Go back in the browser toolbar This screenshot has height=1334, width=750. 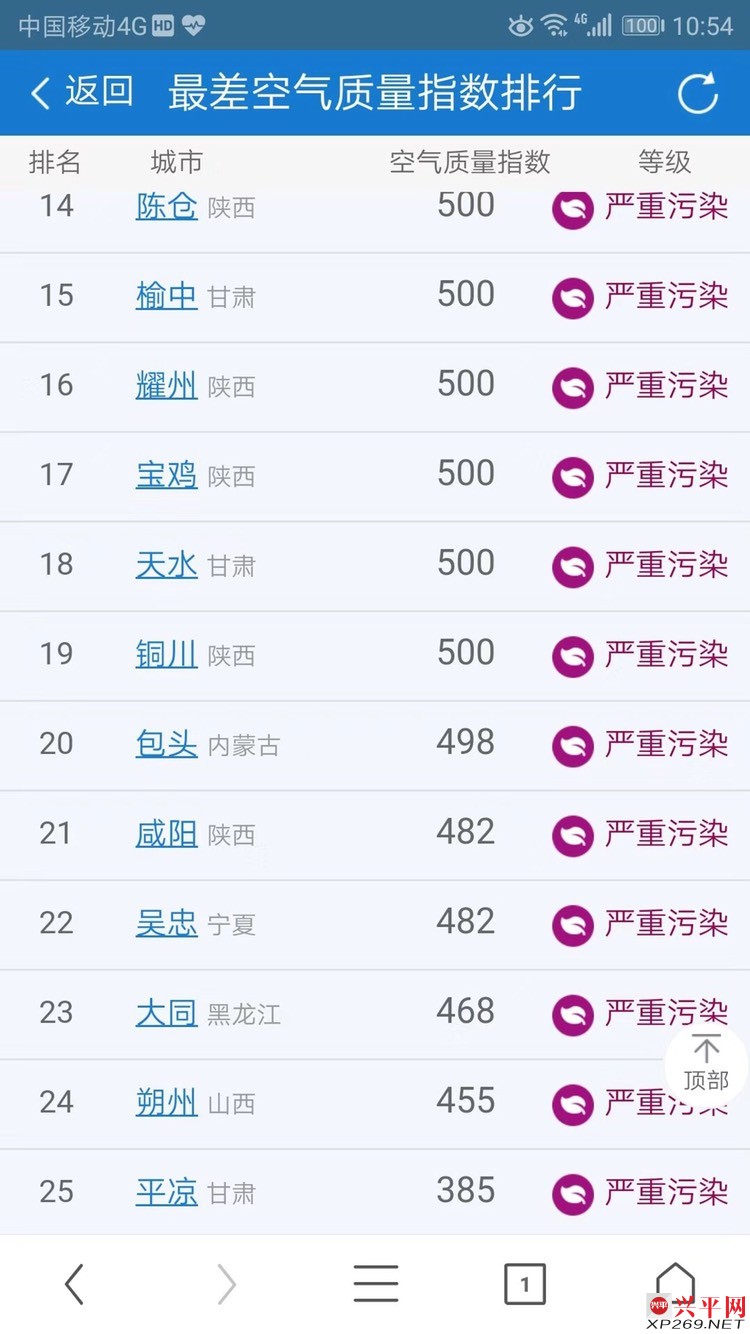[75, 1284]
